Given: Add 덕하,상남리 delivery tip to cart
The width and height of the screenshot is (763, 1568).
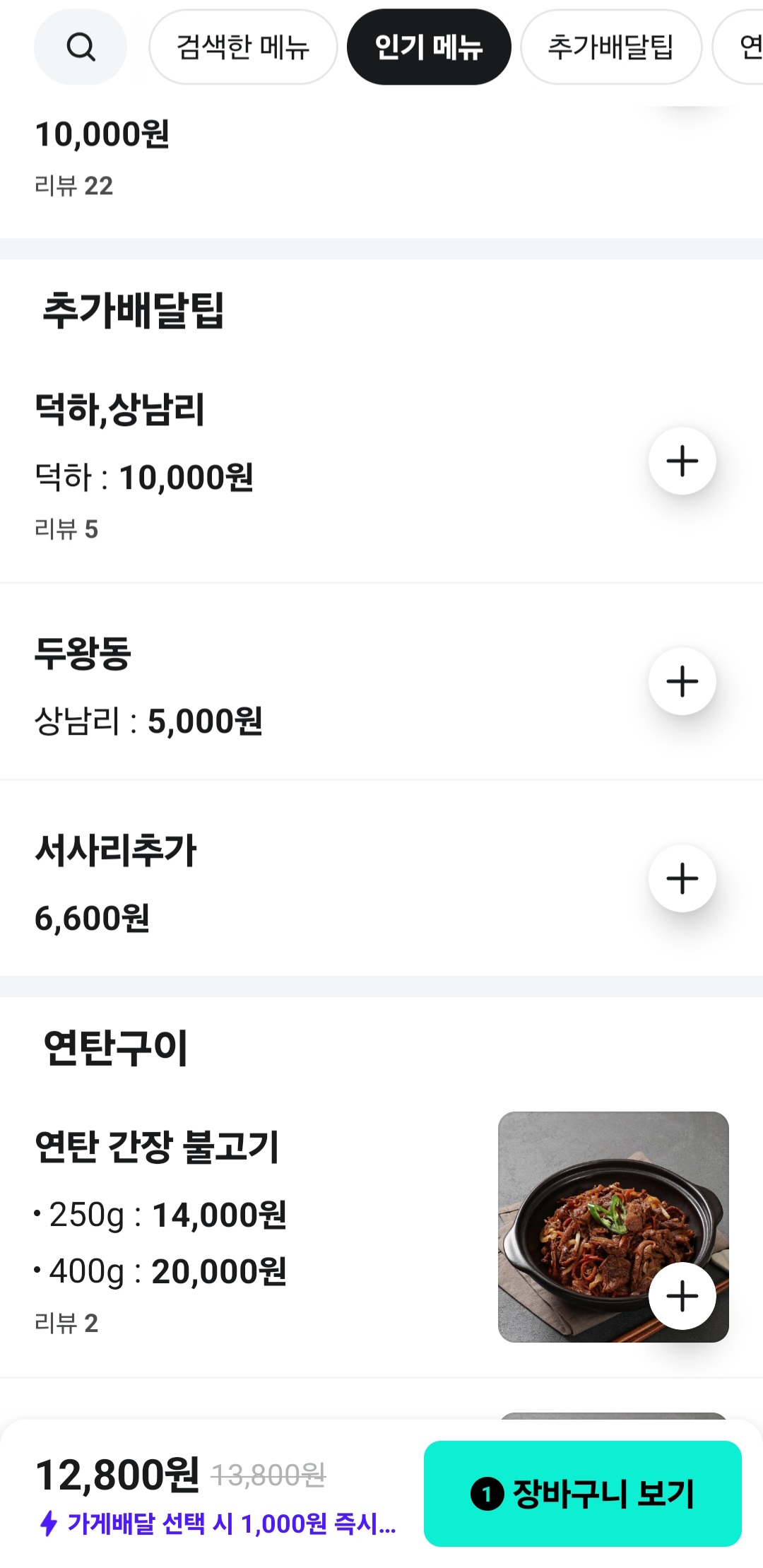Looking at the screenshot, I should (x=682, y=461).
